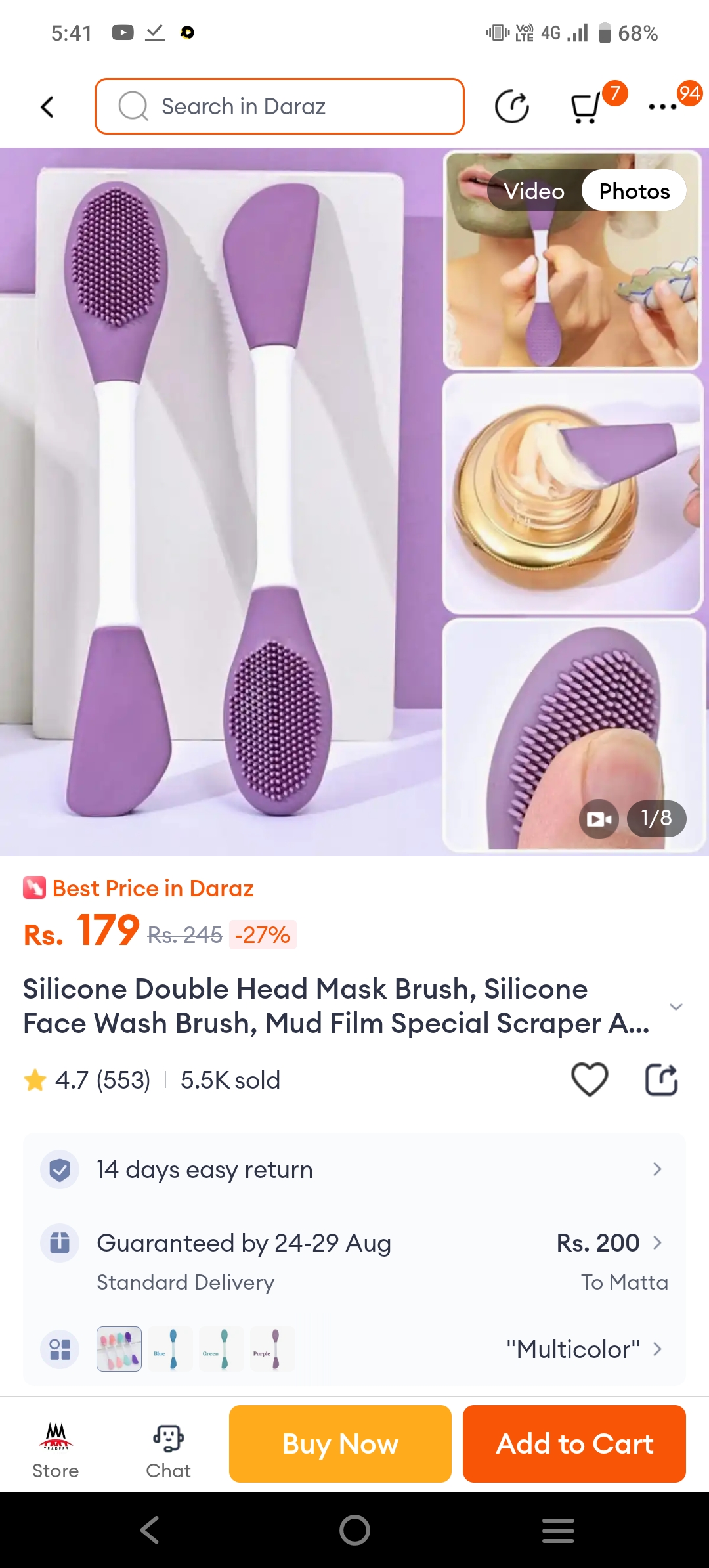709x1568 pixels.
Task: Open the three-dot overflow menu
Action: 663,106
